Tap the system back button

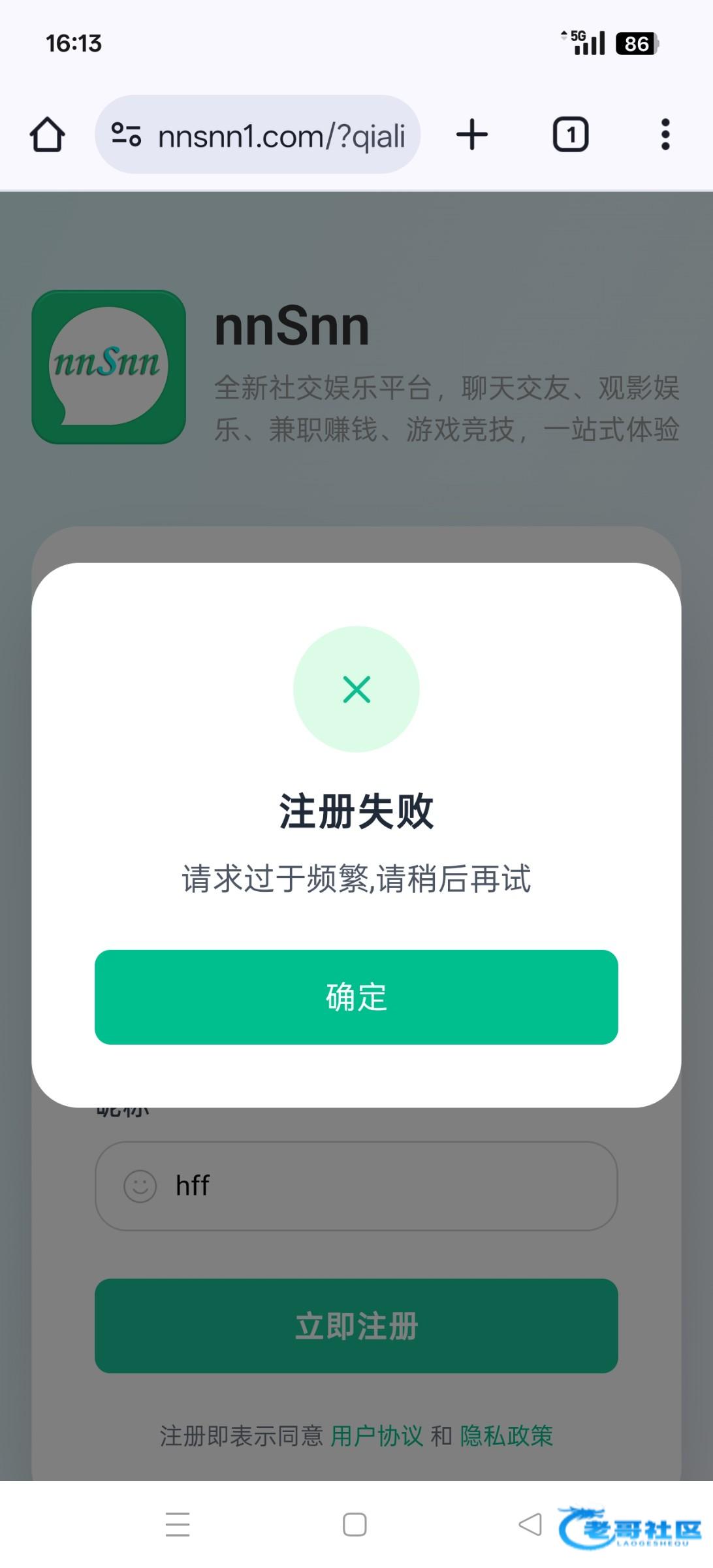530,1524
